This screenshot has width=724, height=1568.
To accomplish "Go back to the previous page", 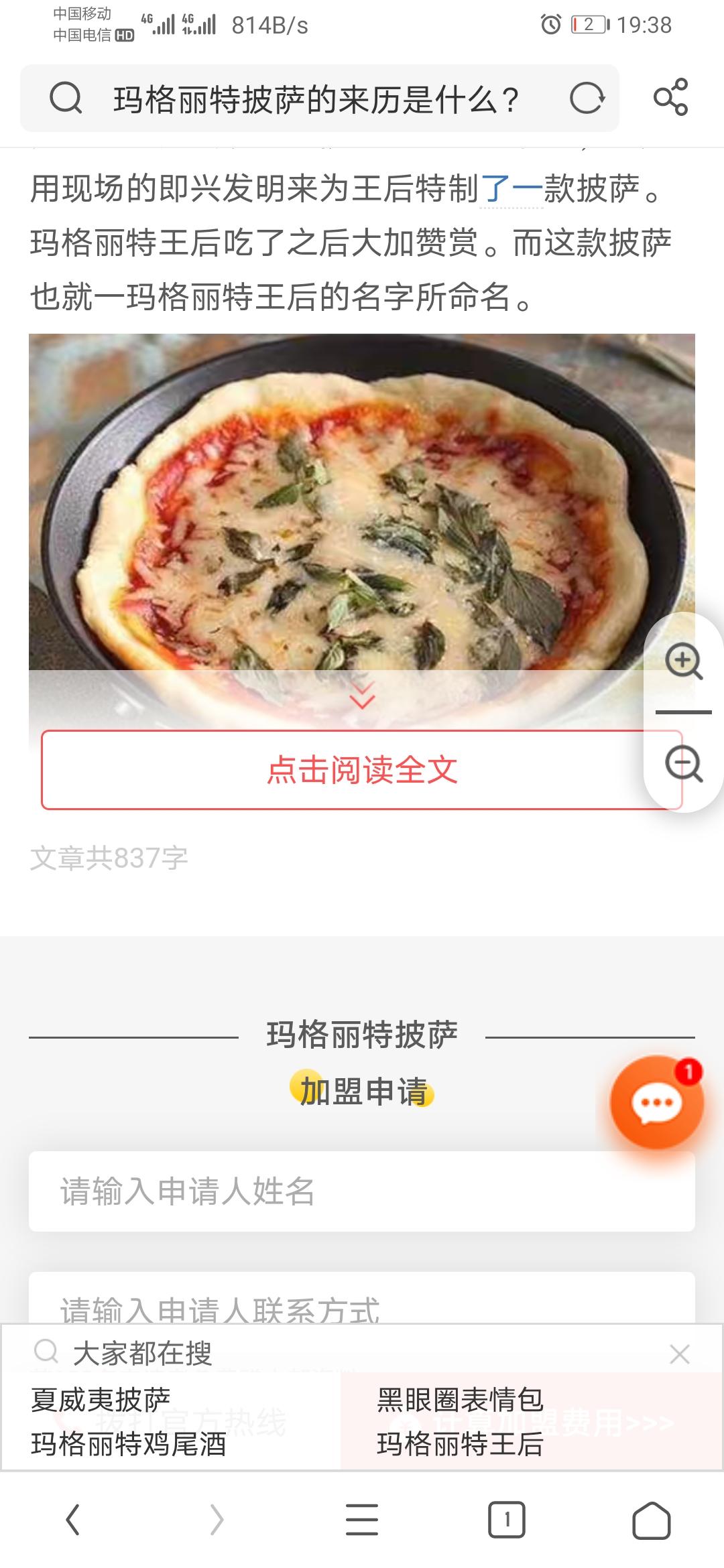I will point(72,1519).
